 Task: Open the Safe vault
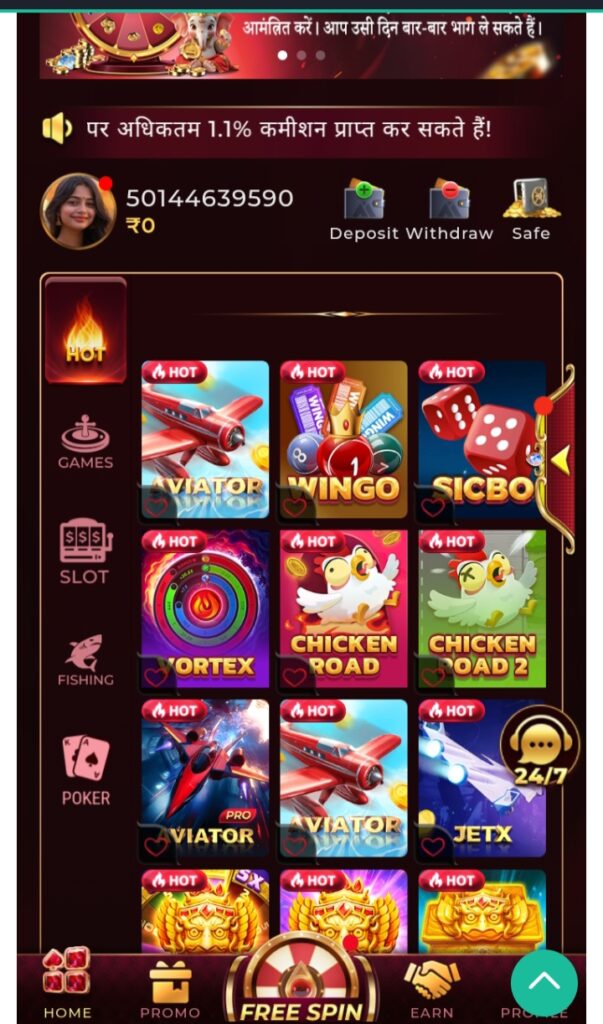click(x=531, y=208)
